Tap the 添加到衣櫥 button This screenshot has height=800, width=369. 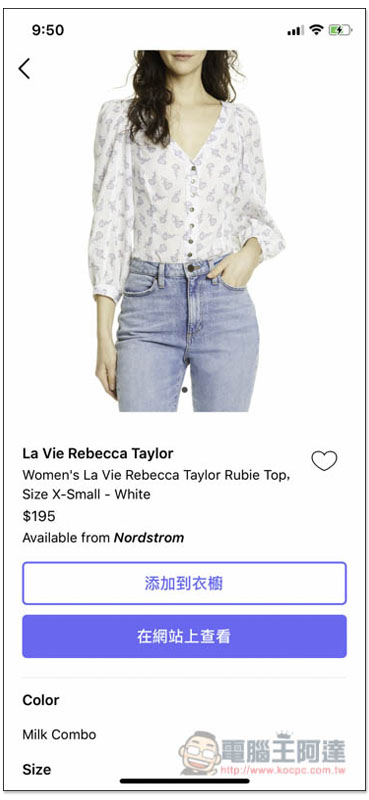(x=184, y=583)
